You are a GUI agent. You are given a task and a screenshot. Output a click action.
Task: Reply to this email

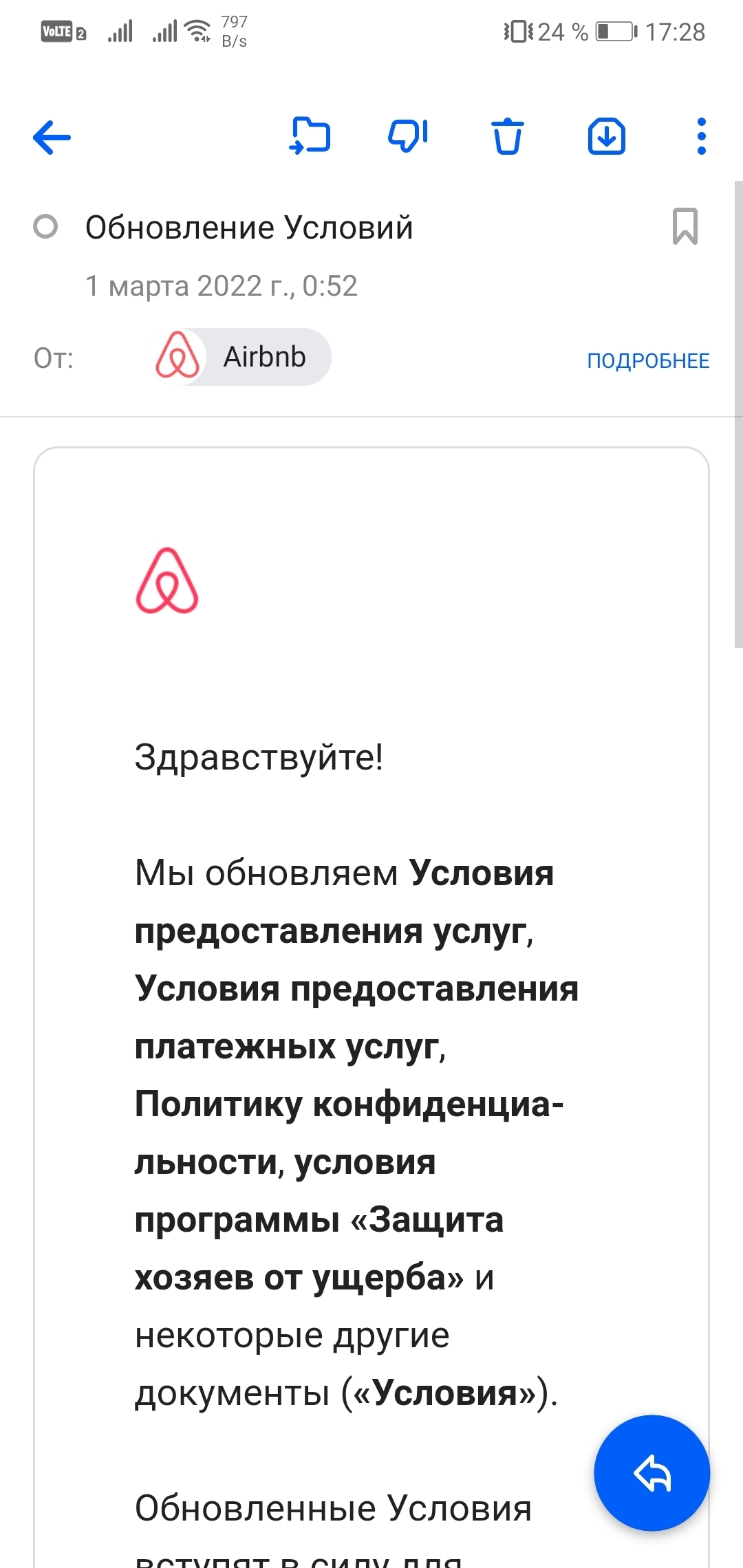[652, 1473]
